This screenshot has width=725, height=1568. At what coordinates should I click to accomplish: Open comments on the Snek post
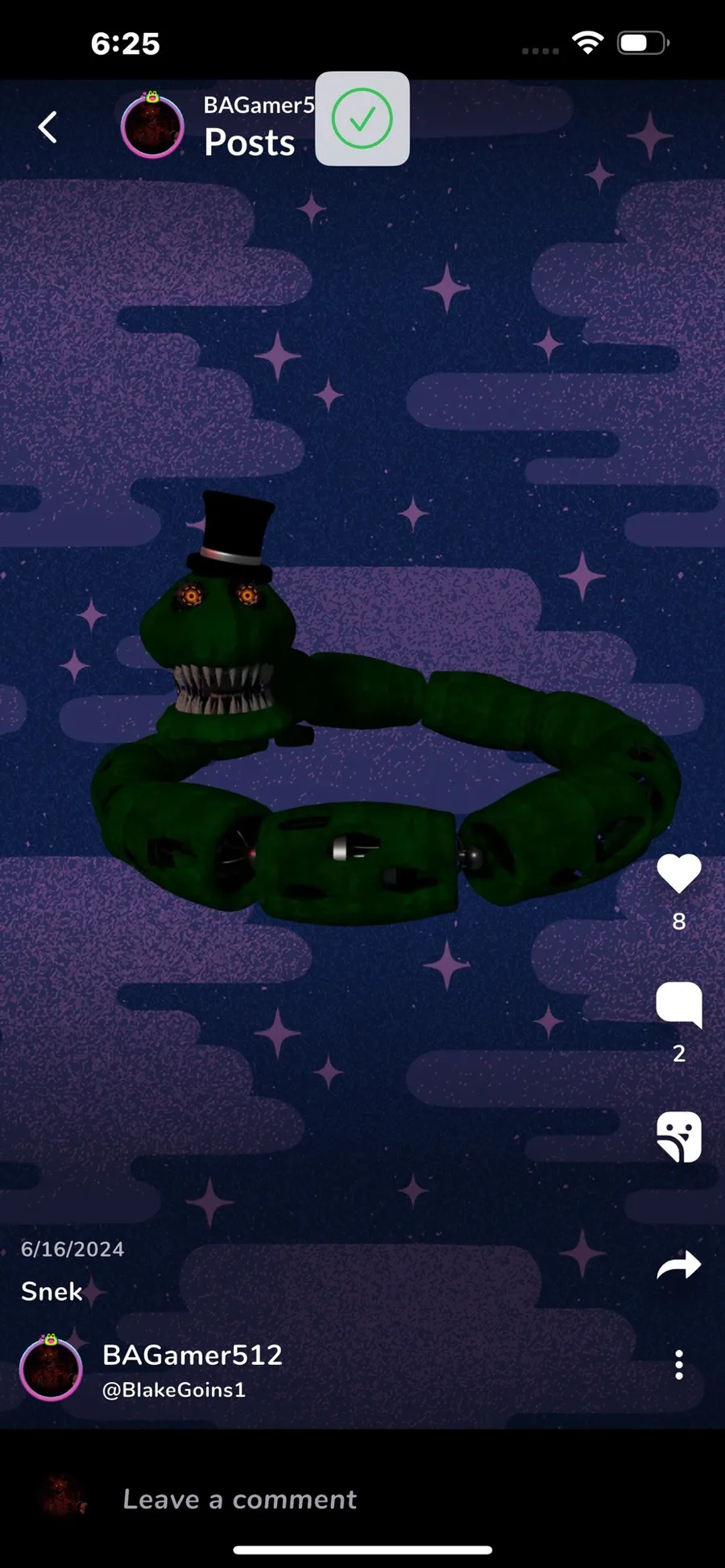678,1004
